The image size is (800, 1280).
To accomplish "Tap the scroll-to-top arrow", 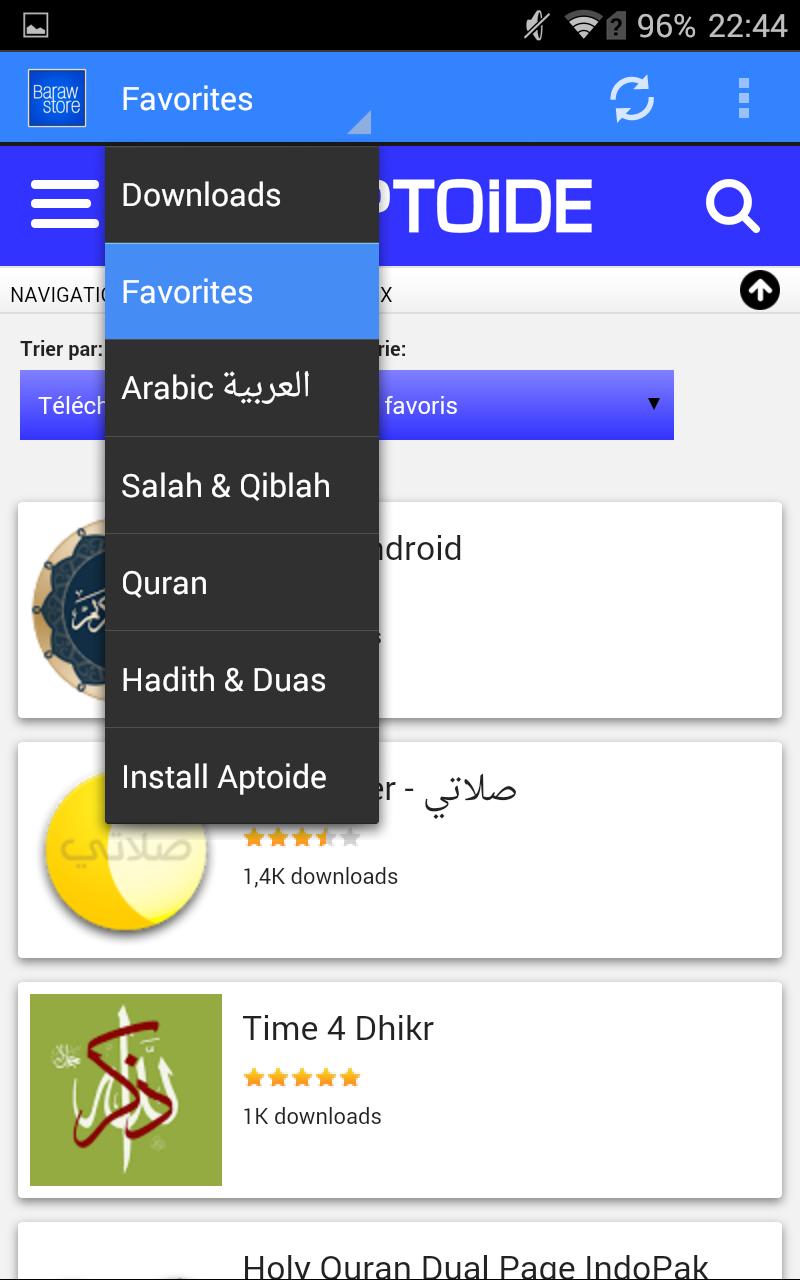I will point(759,290).
